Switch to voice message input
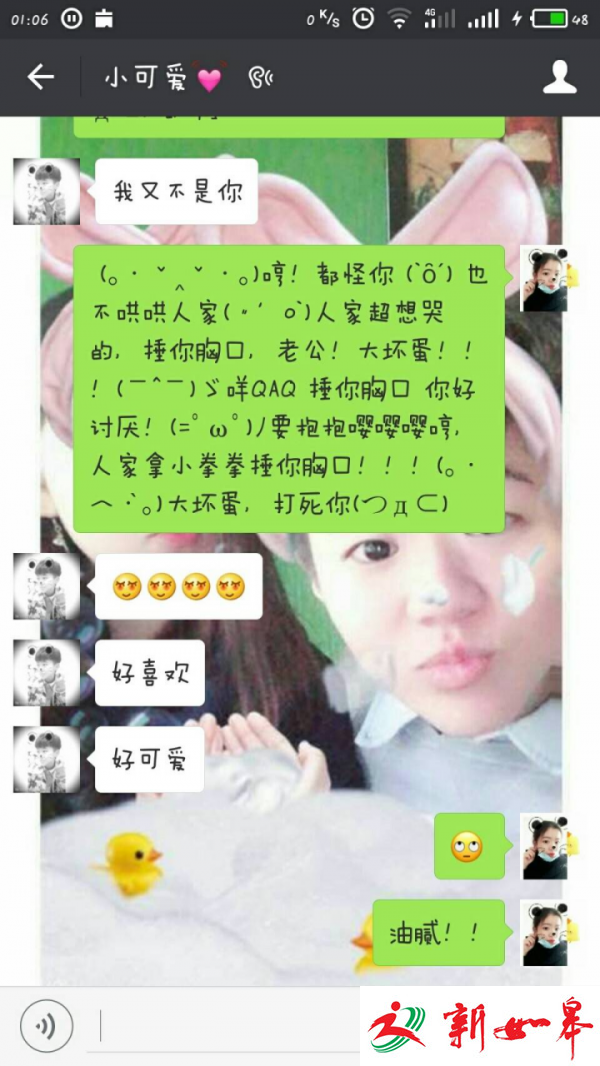600x1066 pixels. click(x=46, y=1025)
